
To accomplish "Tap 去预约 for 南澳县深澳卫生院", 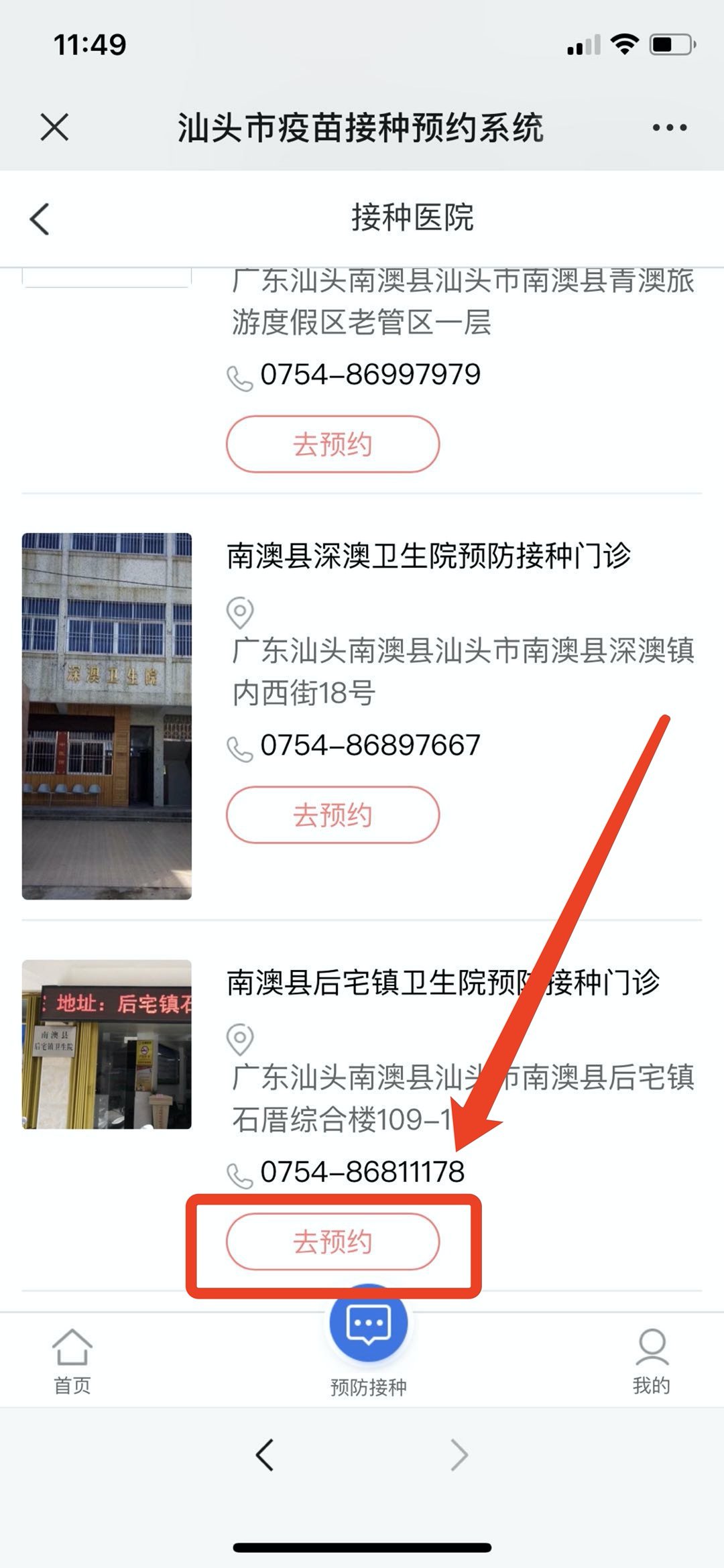I will [333, 815].
